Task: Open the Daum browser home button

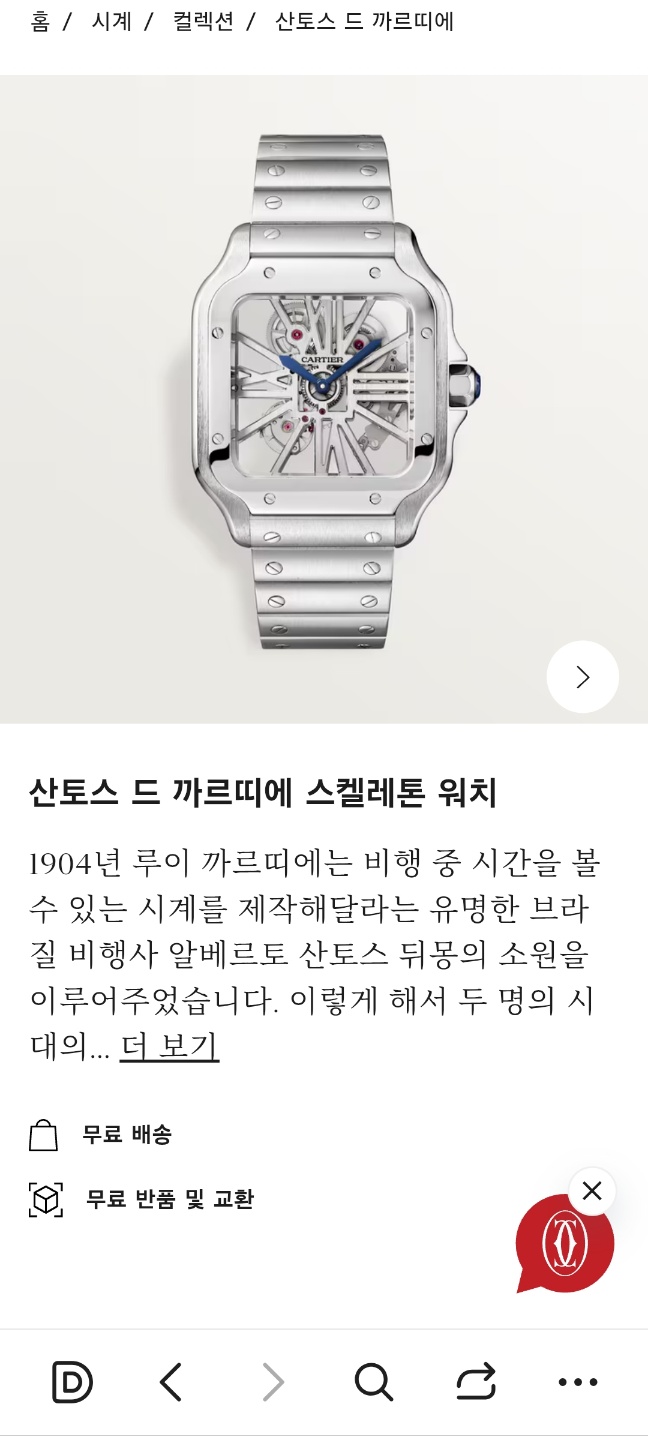Action: 72,1383
